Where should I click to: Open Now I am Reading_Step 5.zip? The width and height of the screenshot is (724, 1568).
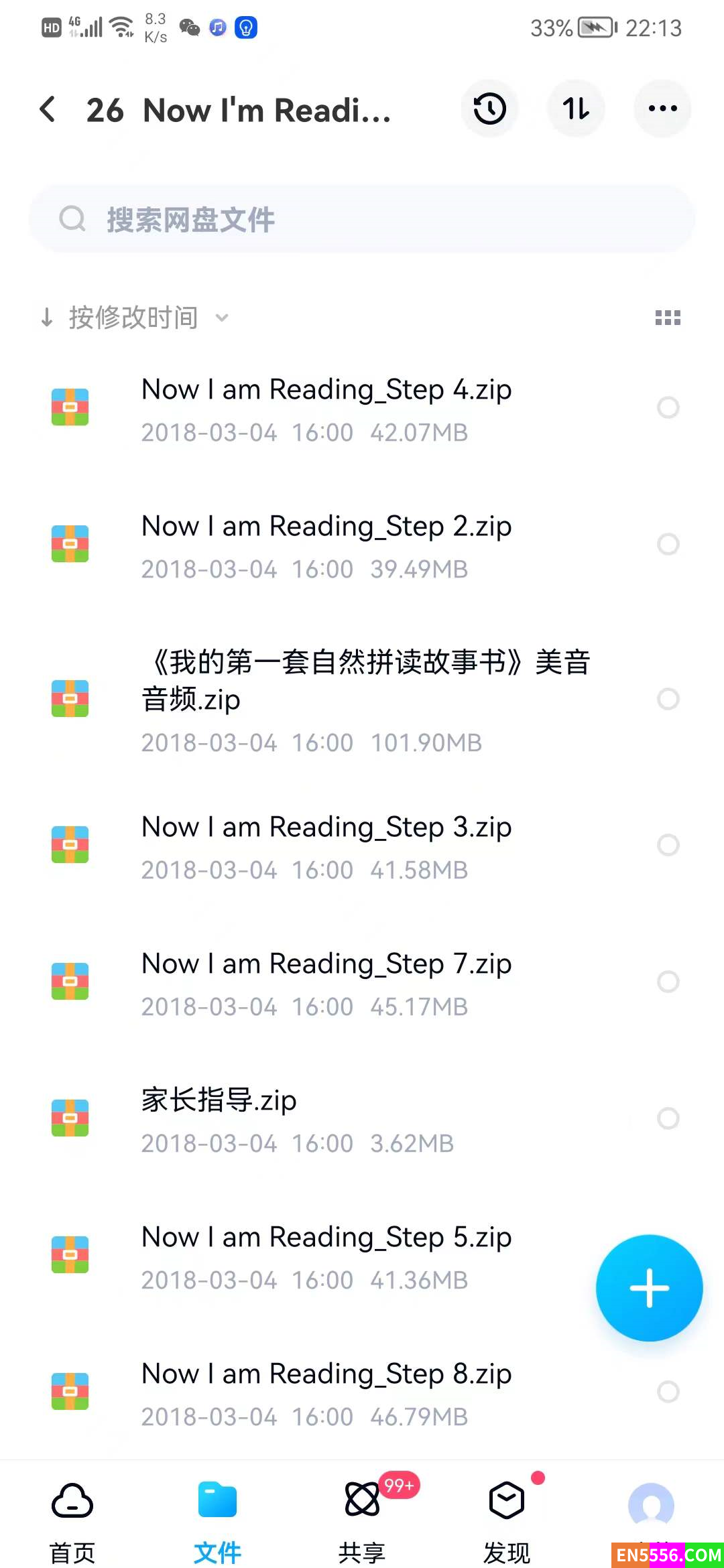(326, 1238)
